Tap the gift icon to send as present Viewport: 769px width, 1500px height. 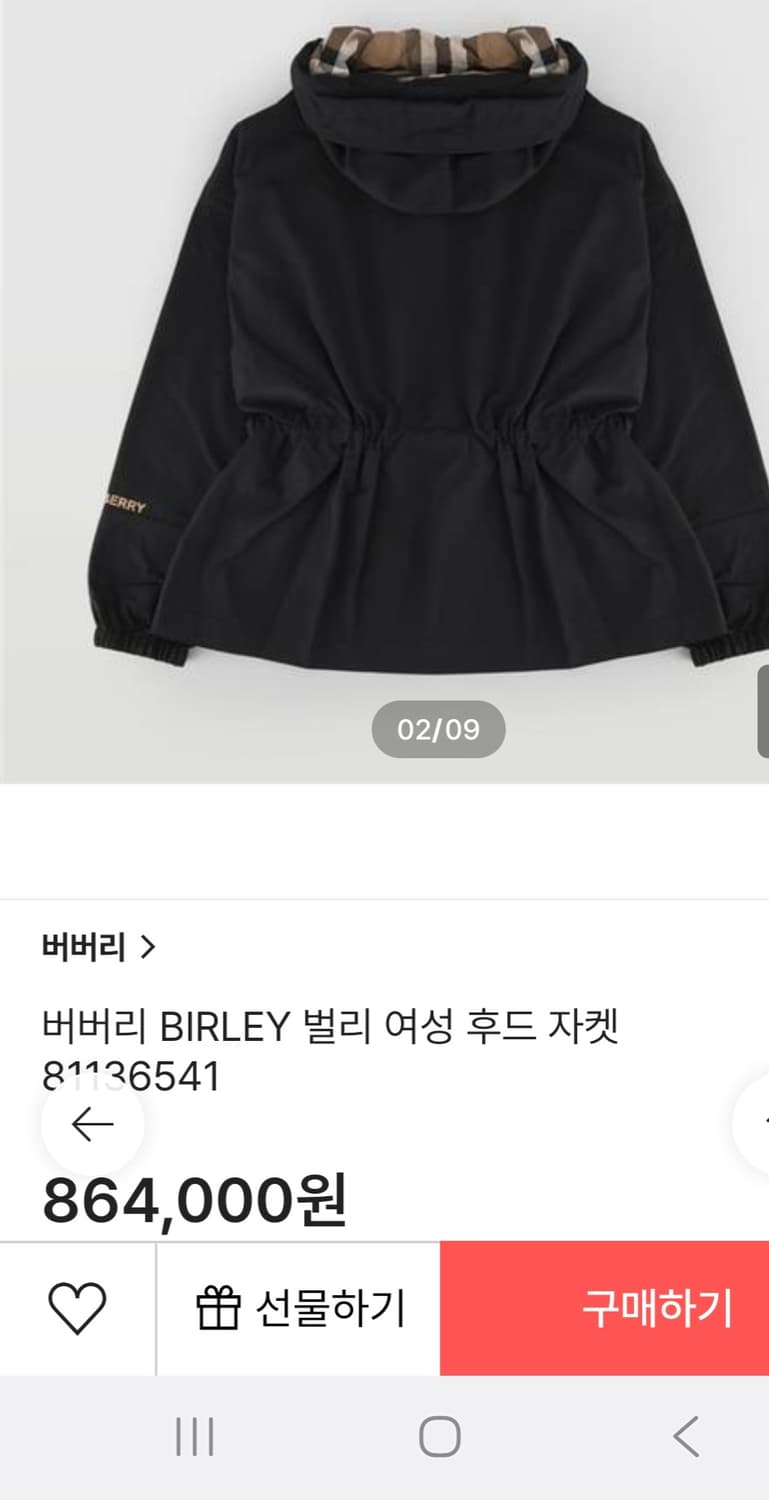coord(222,1305)
